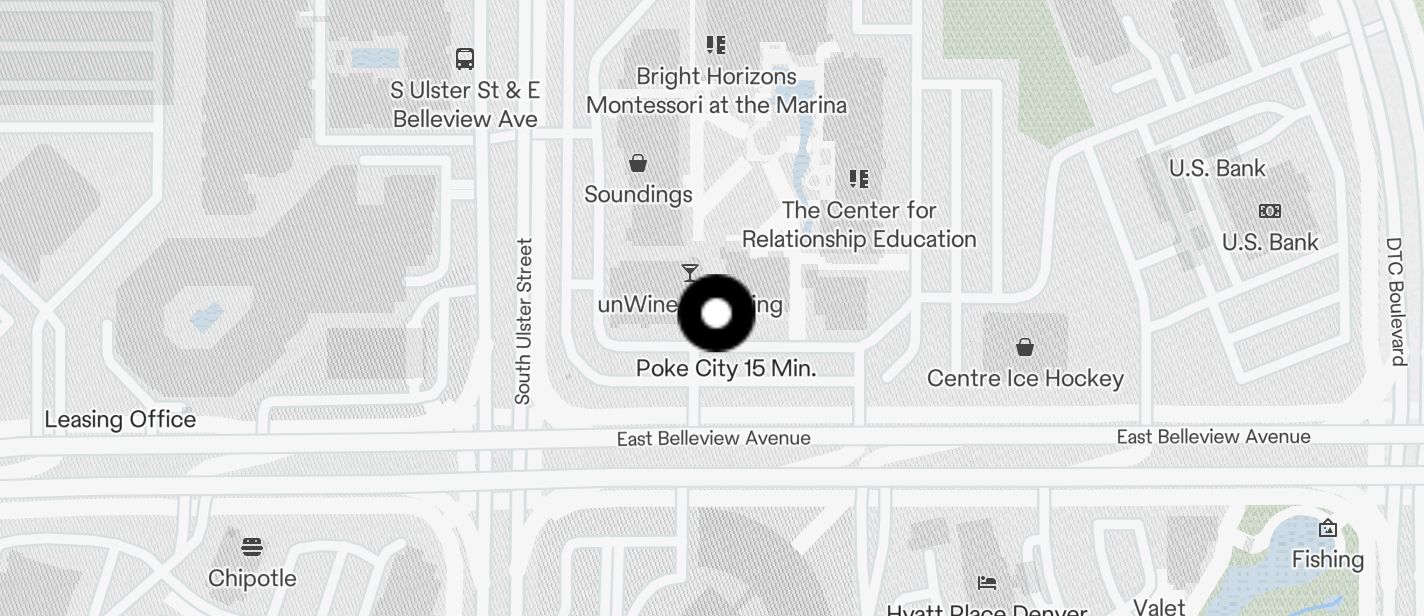Tap the Bright Horizons Montessori marker
The height and width of the screenshot is (616, 1424).
coord(716,45)
